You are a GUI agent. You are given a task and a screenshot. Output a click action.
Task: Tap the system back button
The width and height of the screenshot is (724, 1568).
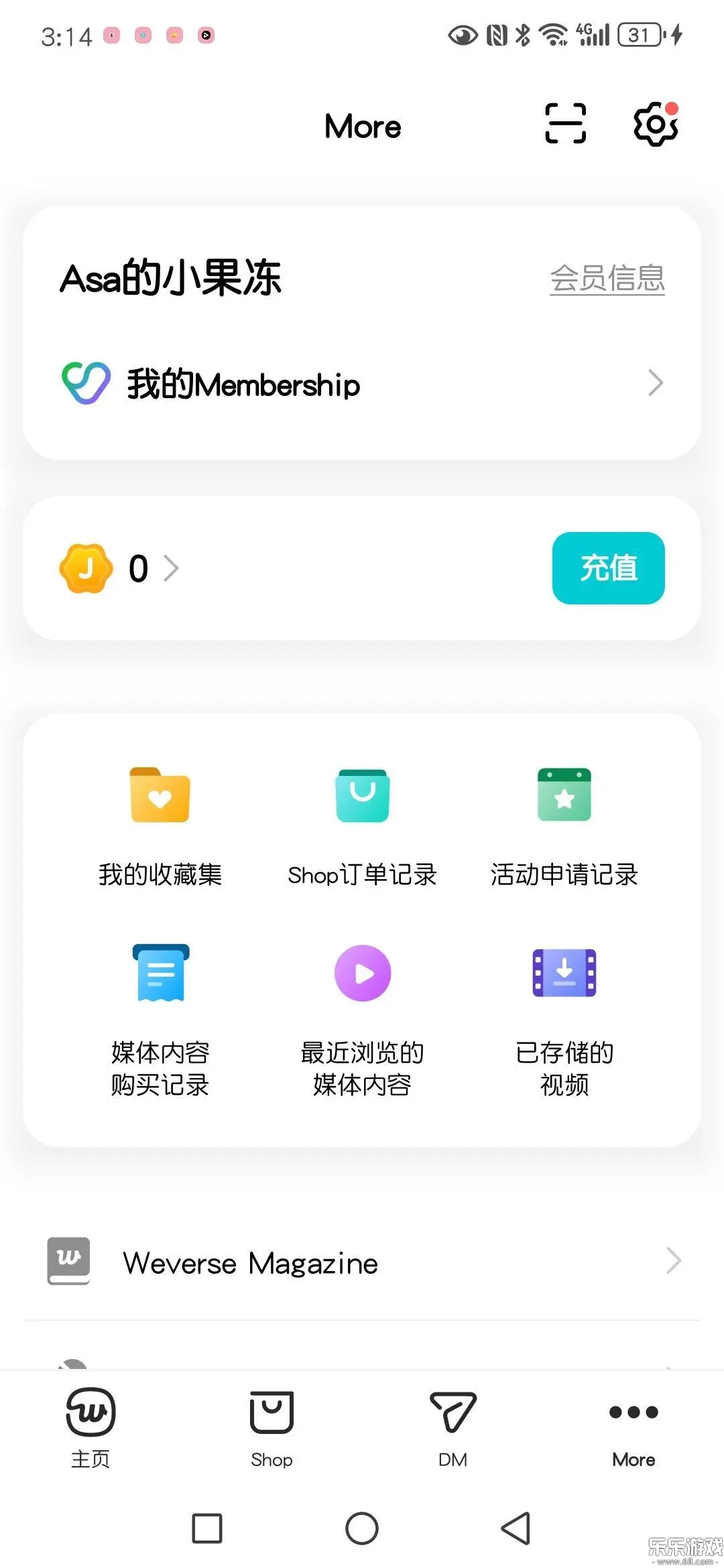[x=516, y=1528]
